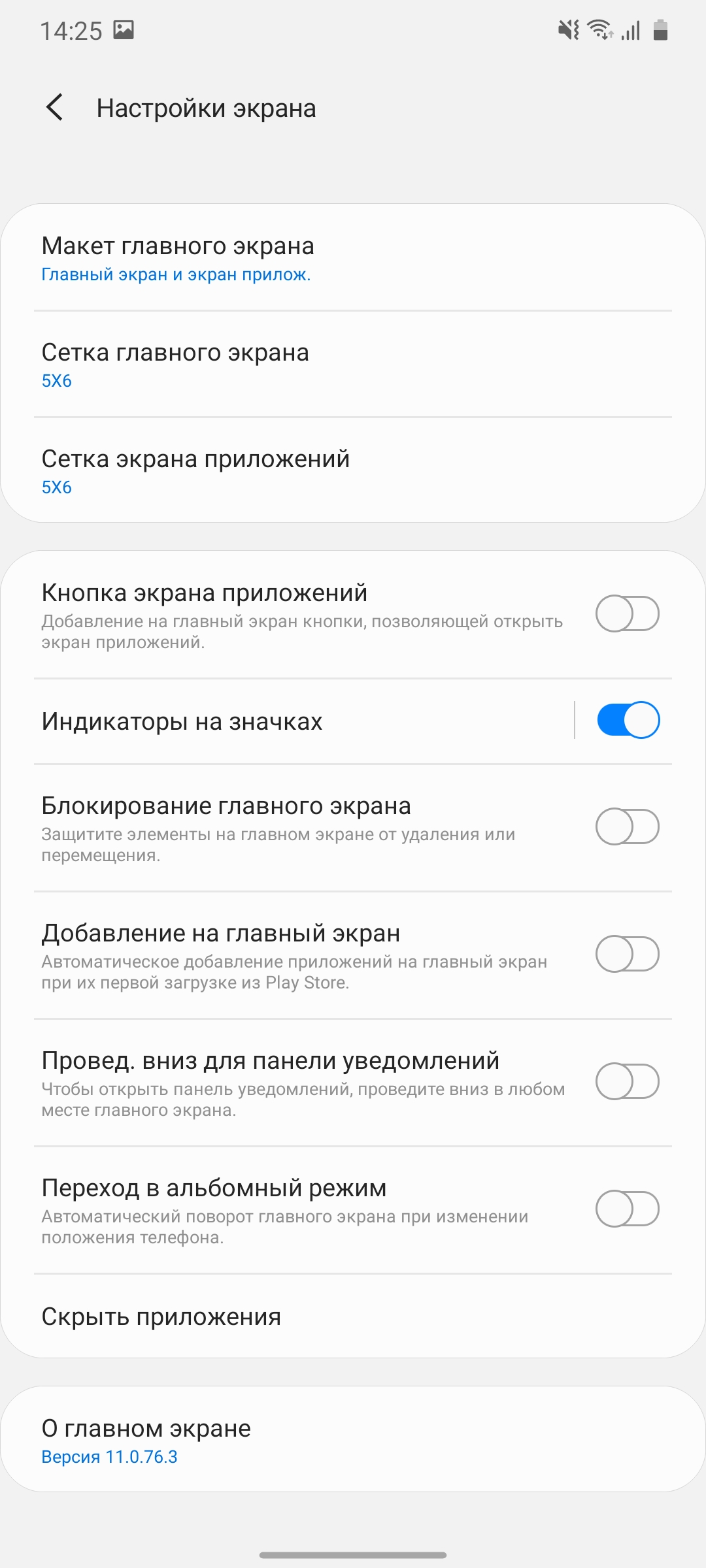Open Сетка главного экрана options
706x1568 pixels.
pos(353,365)
